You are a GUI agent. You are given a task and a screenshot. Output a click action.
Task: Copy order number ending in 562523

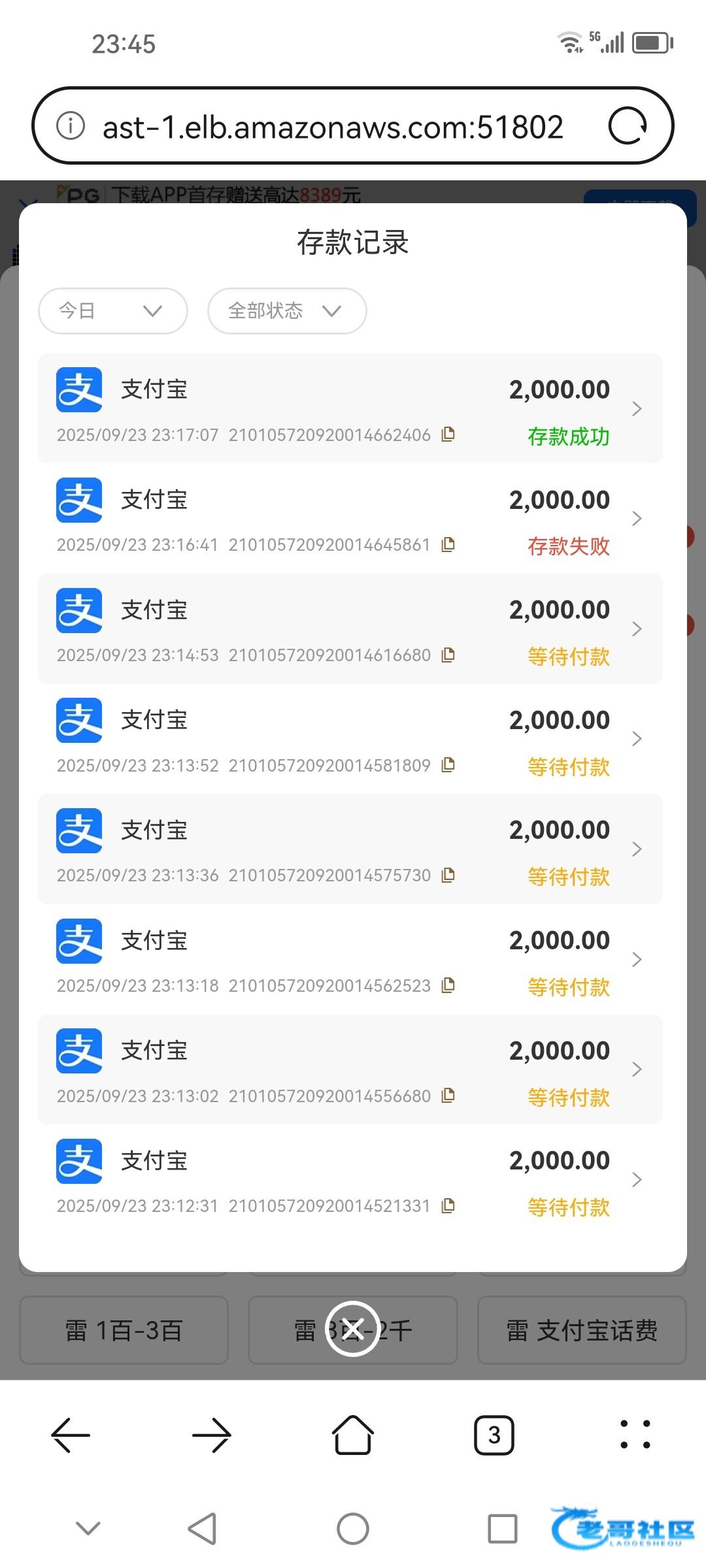pyautogui.click(x=448, y=985)
